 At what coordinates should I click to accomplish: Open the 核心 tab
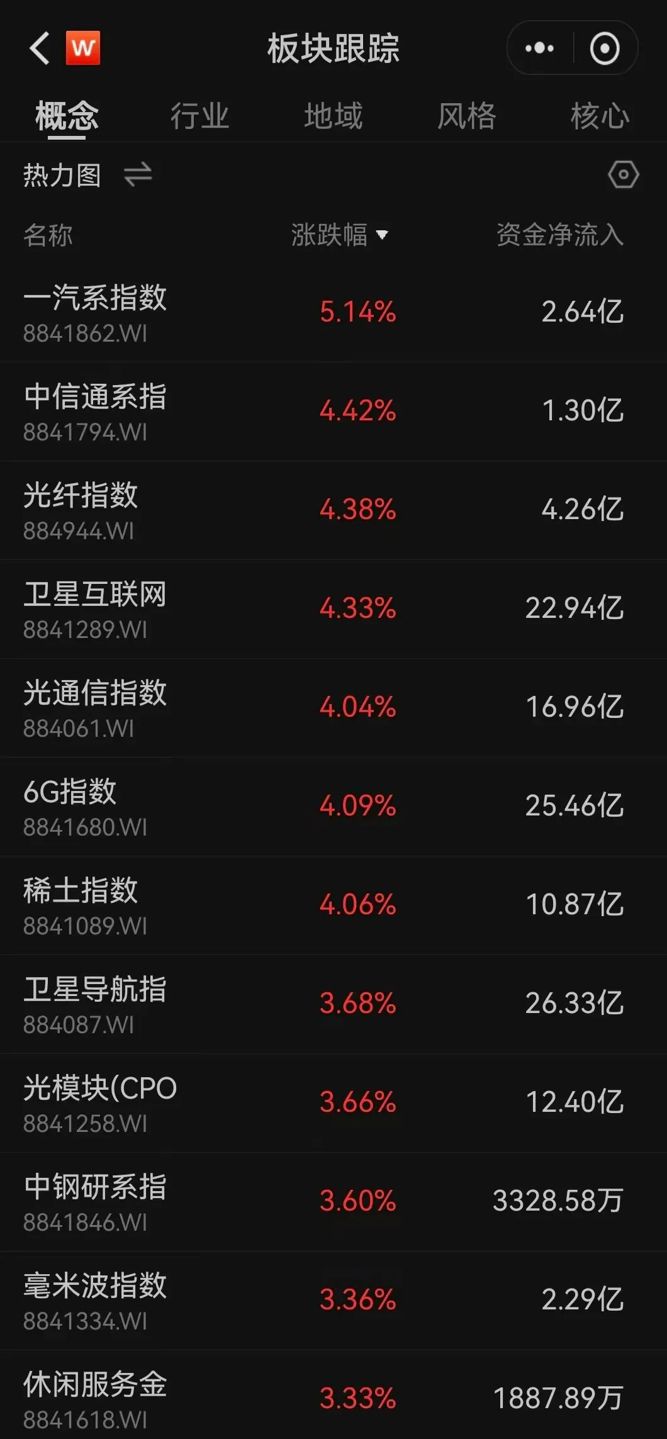click(x=599, y=116)
